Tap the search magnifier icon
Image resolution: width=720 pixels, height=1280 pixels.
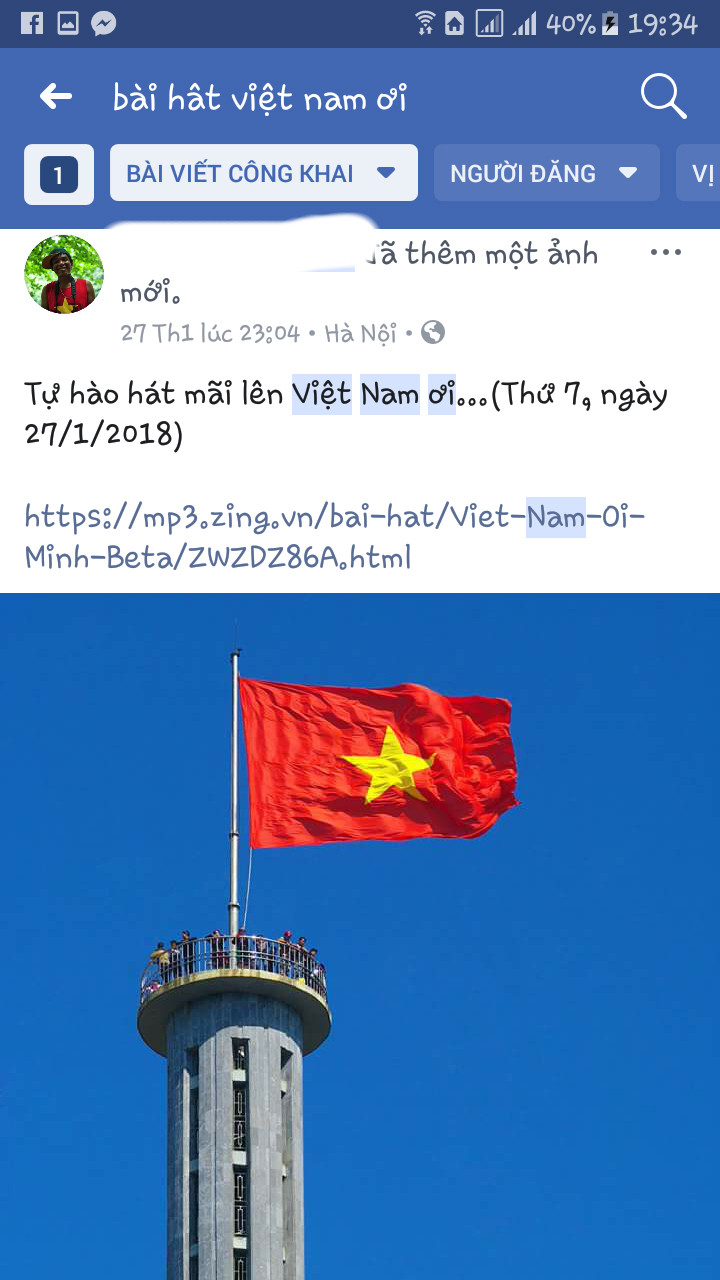pyautogui.click(x=662, y=97)
